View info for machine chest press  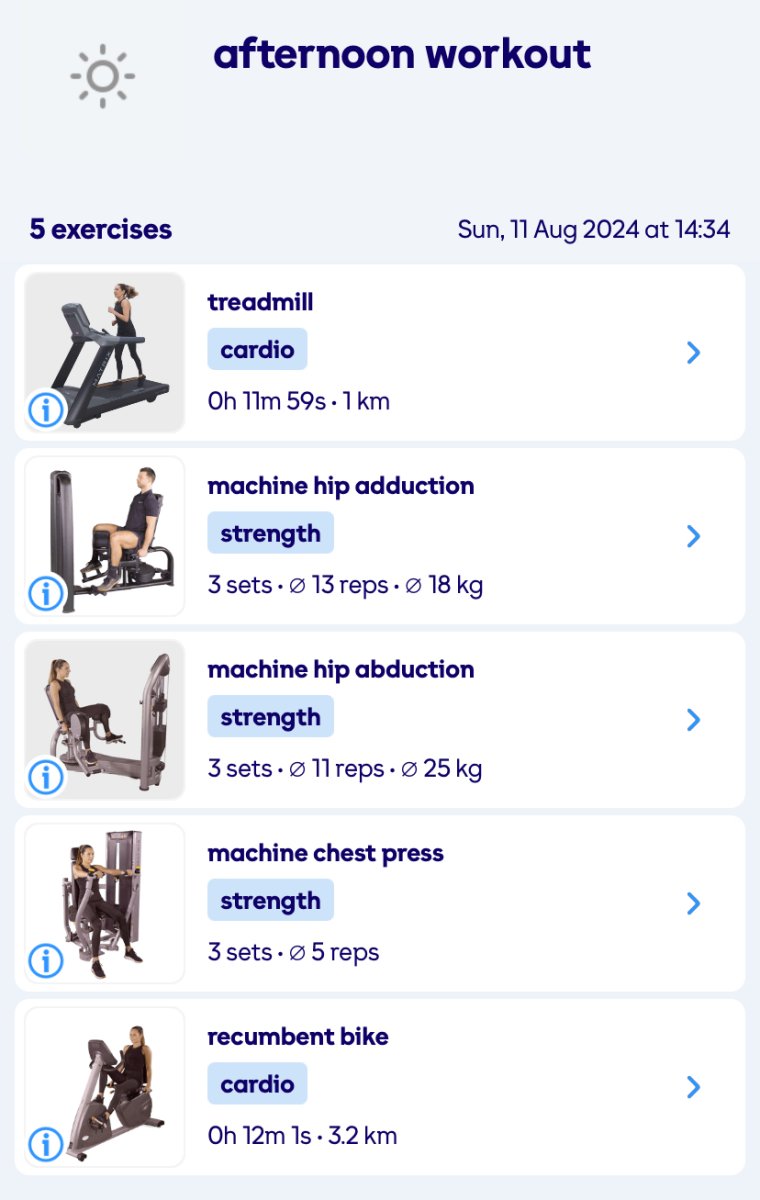(46, 960)
